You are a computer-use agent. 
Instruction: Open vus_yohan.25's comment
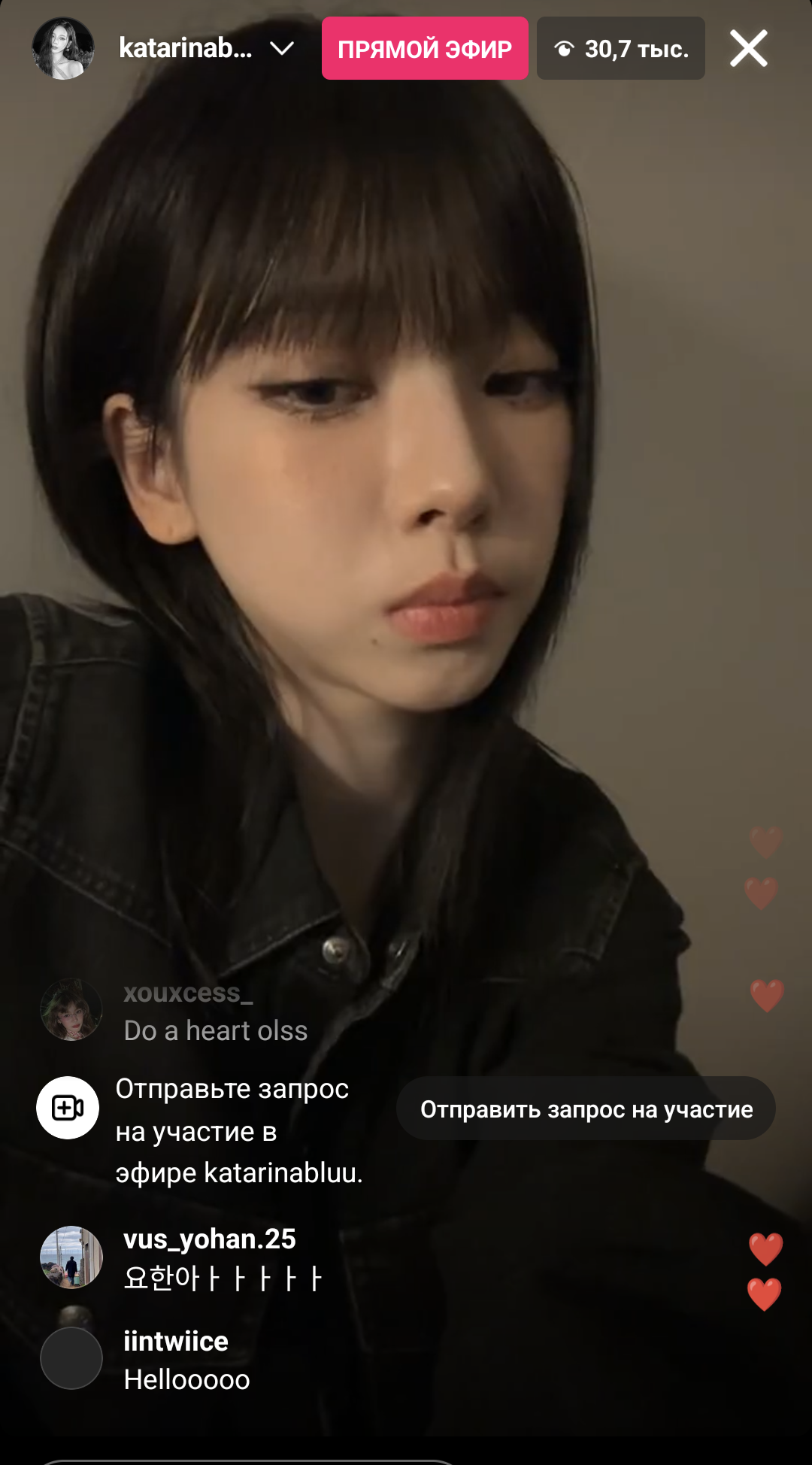click(x=223, y=1257)
